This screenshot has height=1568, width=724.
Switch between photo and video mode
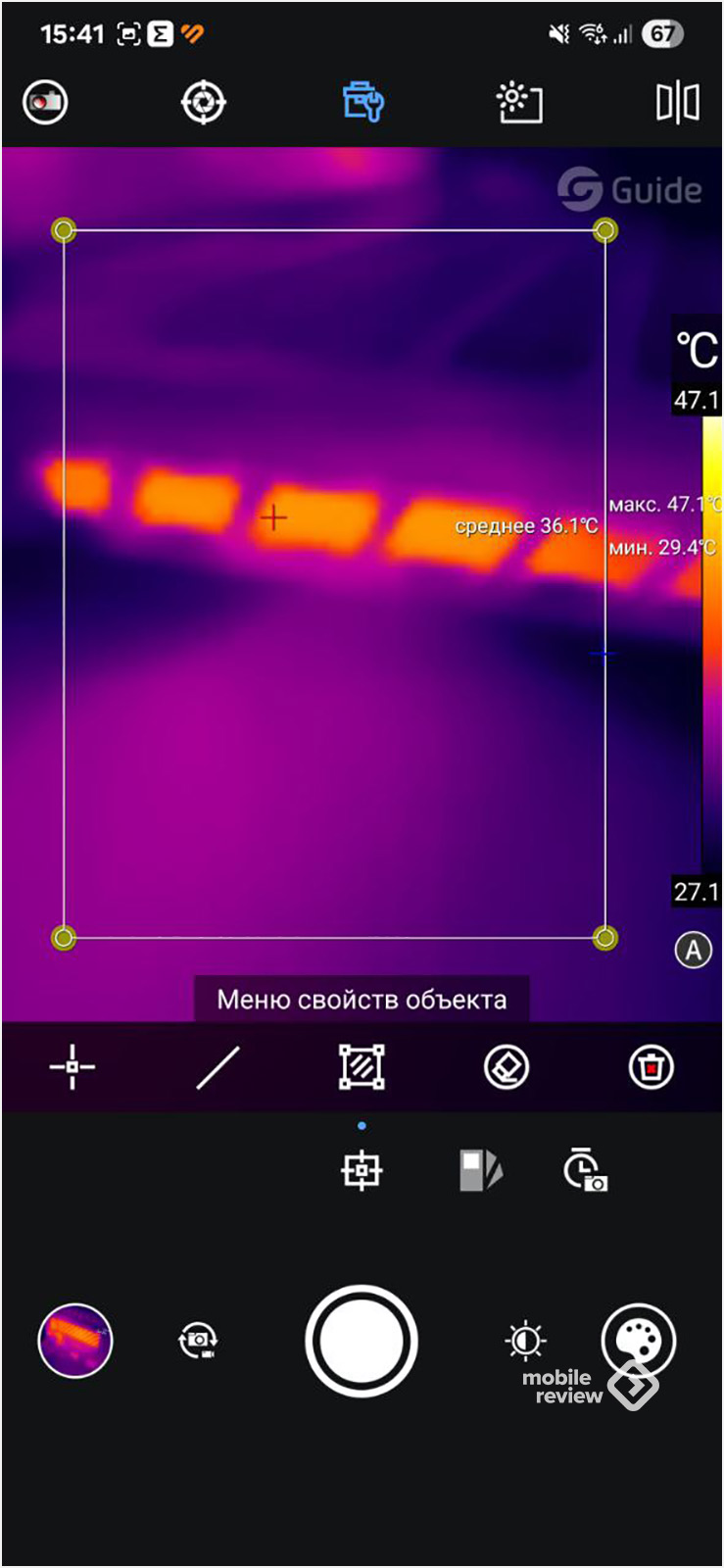(198, 1340)
